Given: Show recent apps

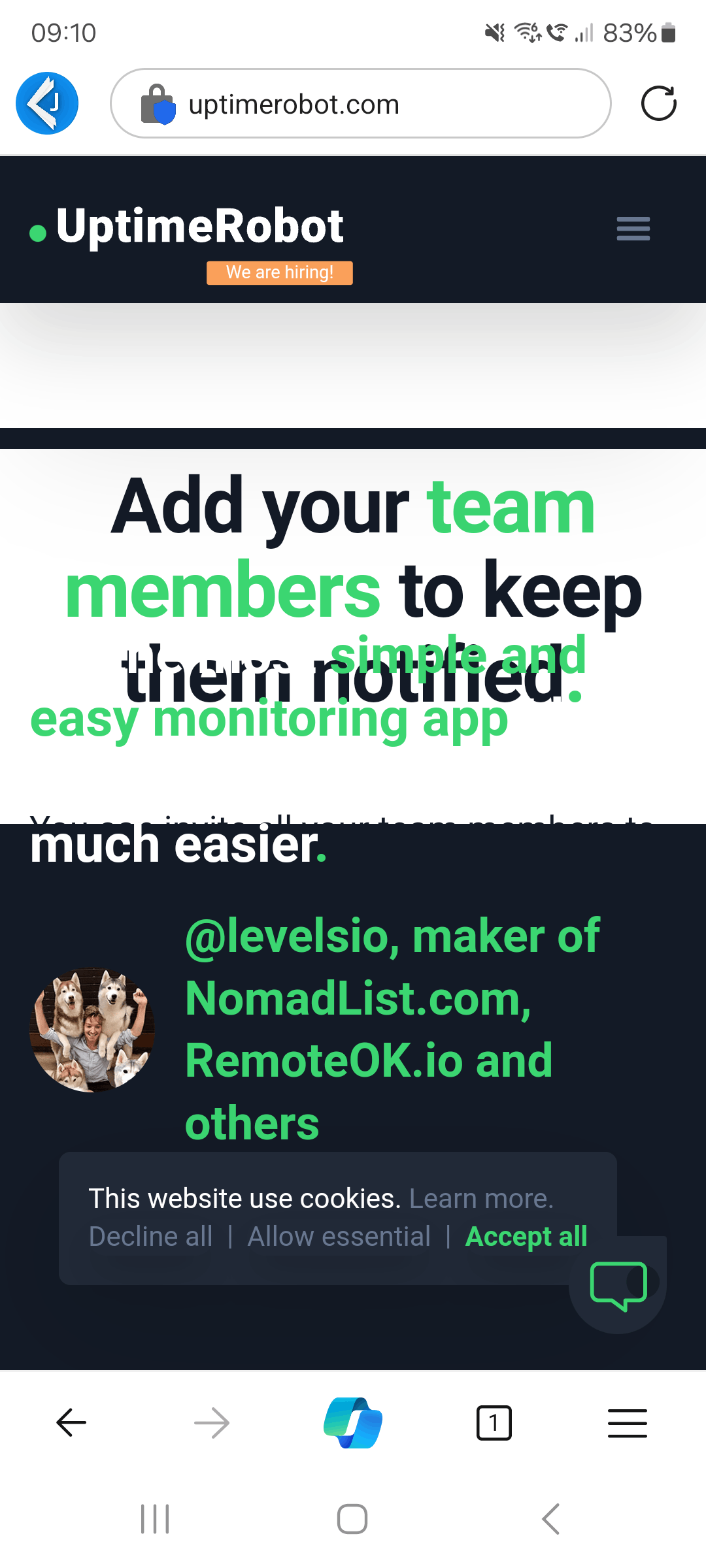Looking at the screenshot, I should click(x=155, y=1518).
